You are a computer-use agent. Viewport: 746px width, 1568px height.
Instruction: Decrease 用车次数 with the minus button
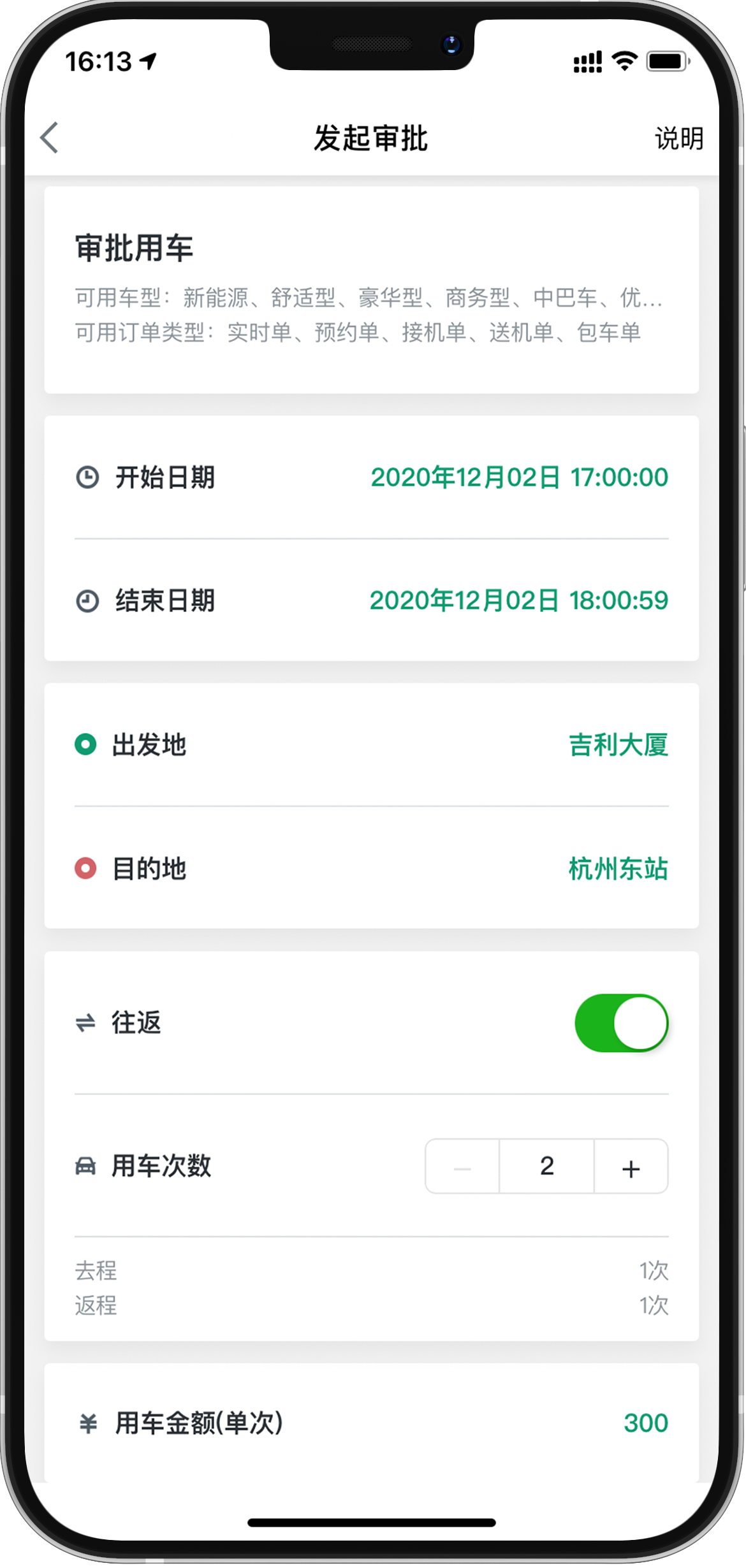462,1166
